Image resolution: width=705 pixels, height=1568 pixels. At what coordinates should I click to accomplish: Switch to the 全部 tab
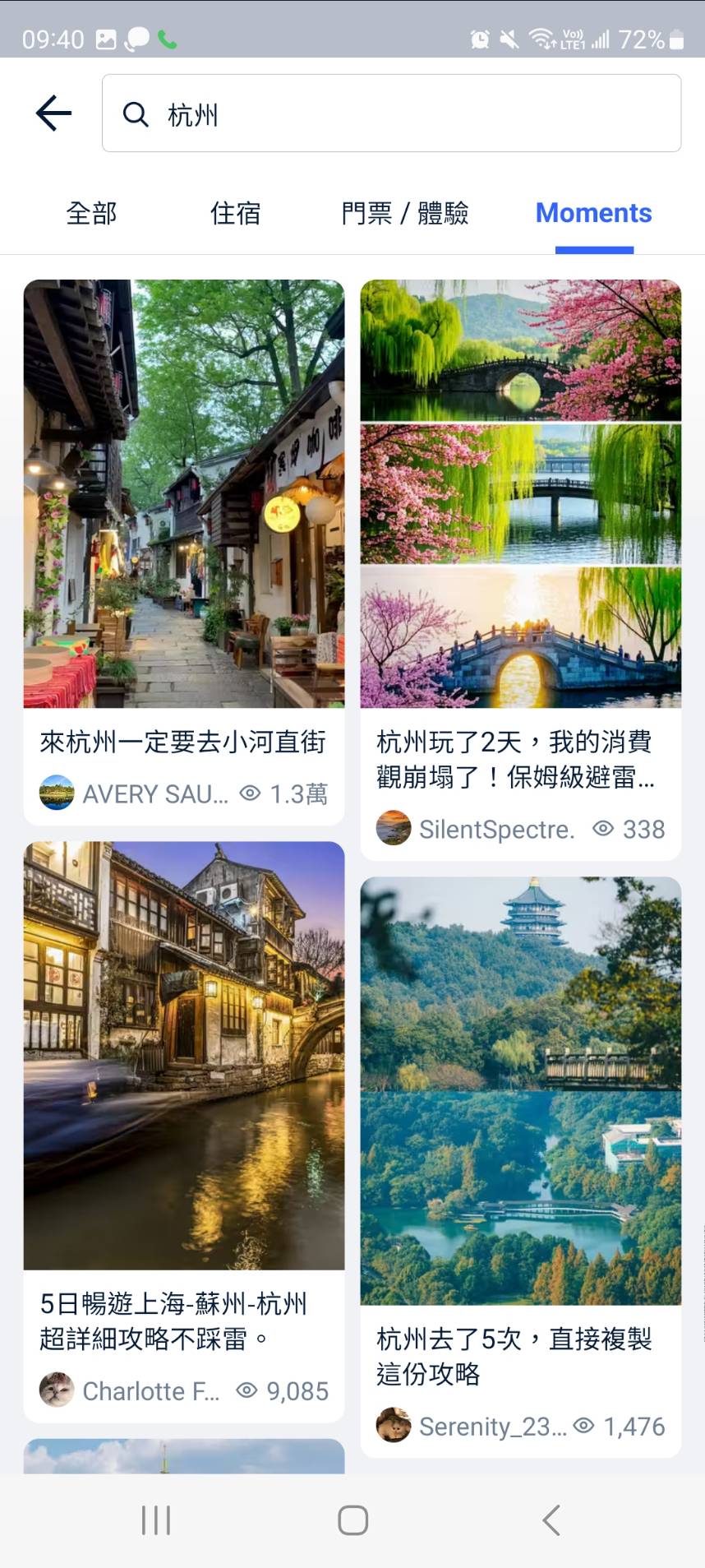91,214
